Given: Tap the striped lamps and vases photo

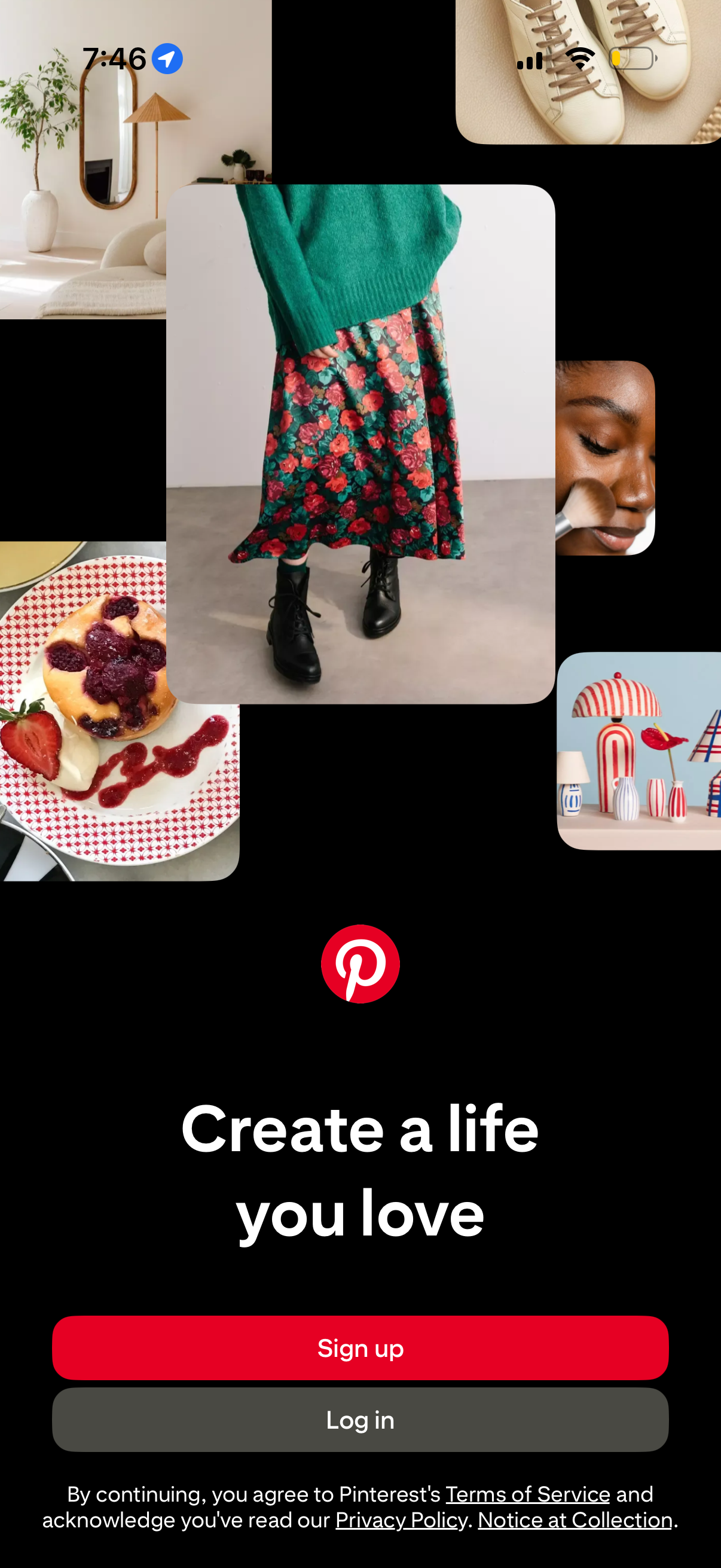Looking at the screenshot, I should tap(639, 749).
